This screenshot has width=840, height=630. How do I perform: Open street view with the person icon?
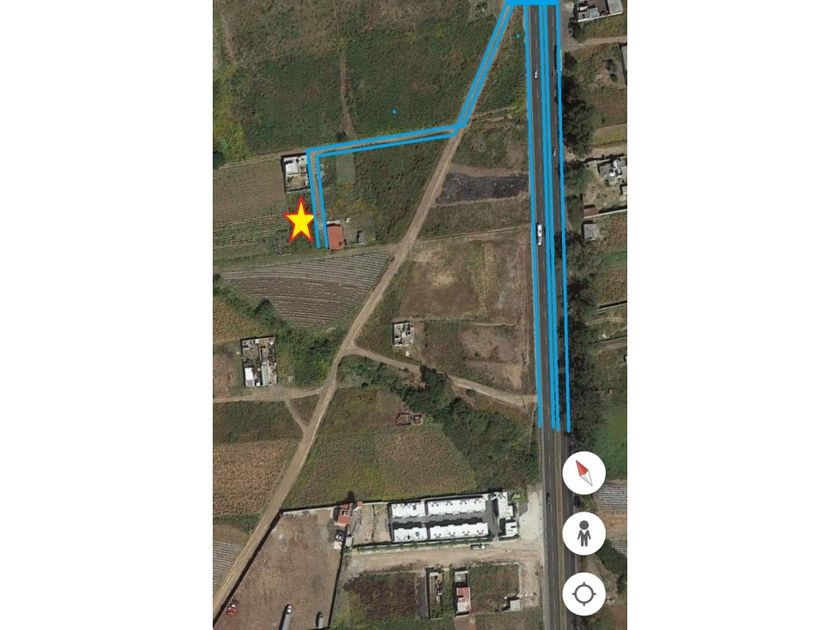coord(584,534)
